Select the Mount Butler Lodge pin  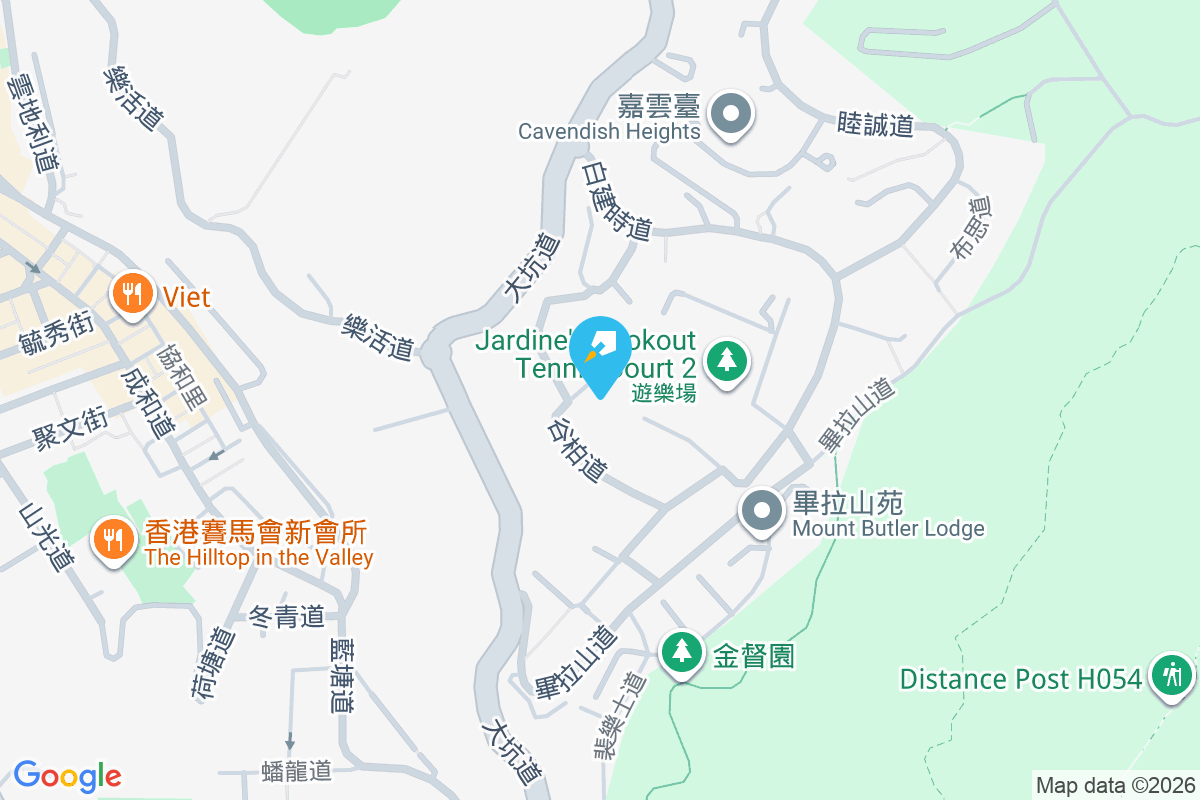pos(762,512)
